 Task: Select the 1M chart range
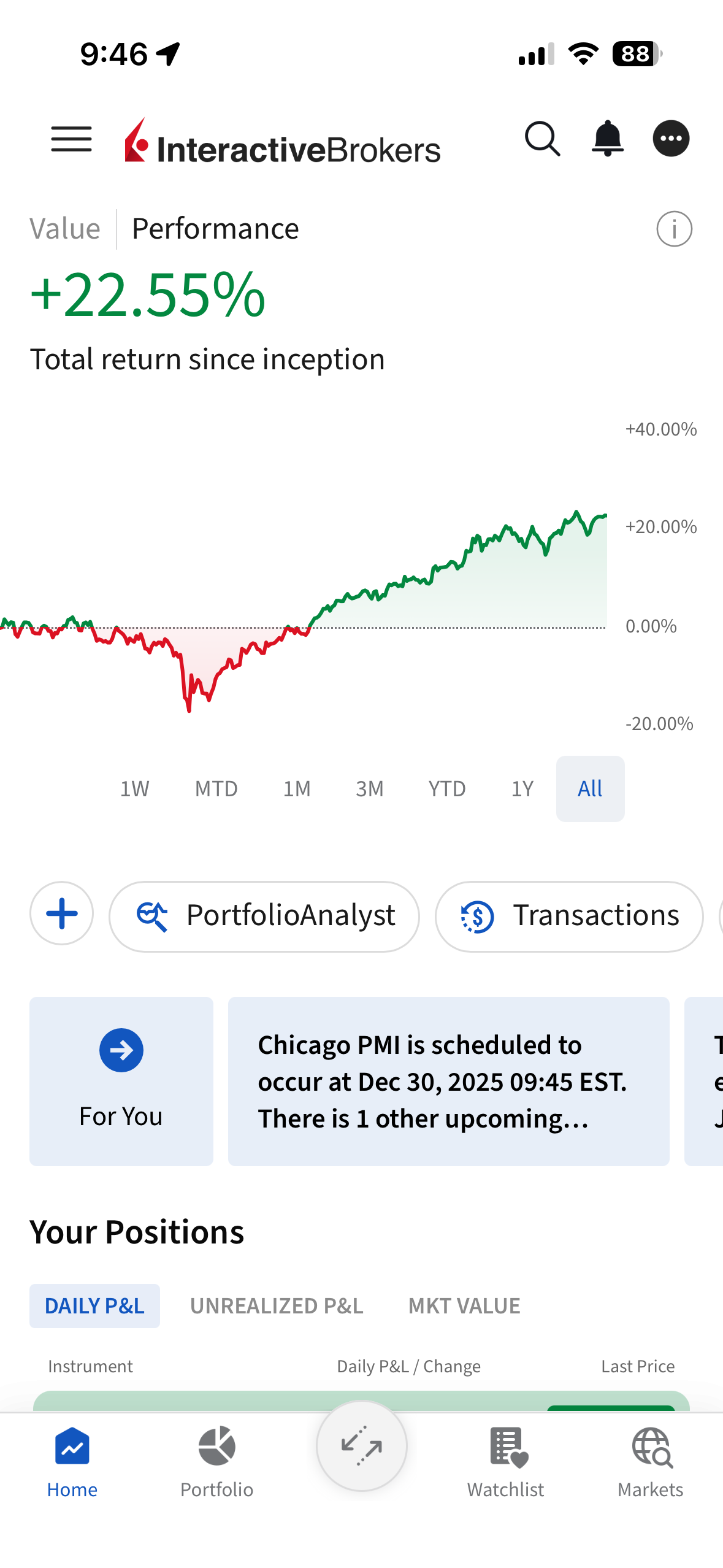click(297, 788)
